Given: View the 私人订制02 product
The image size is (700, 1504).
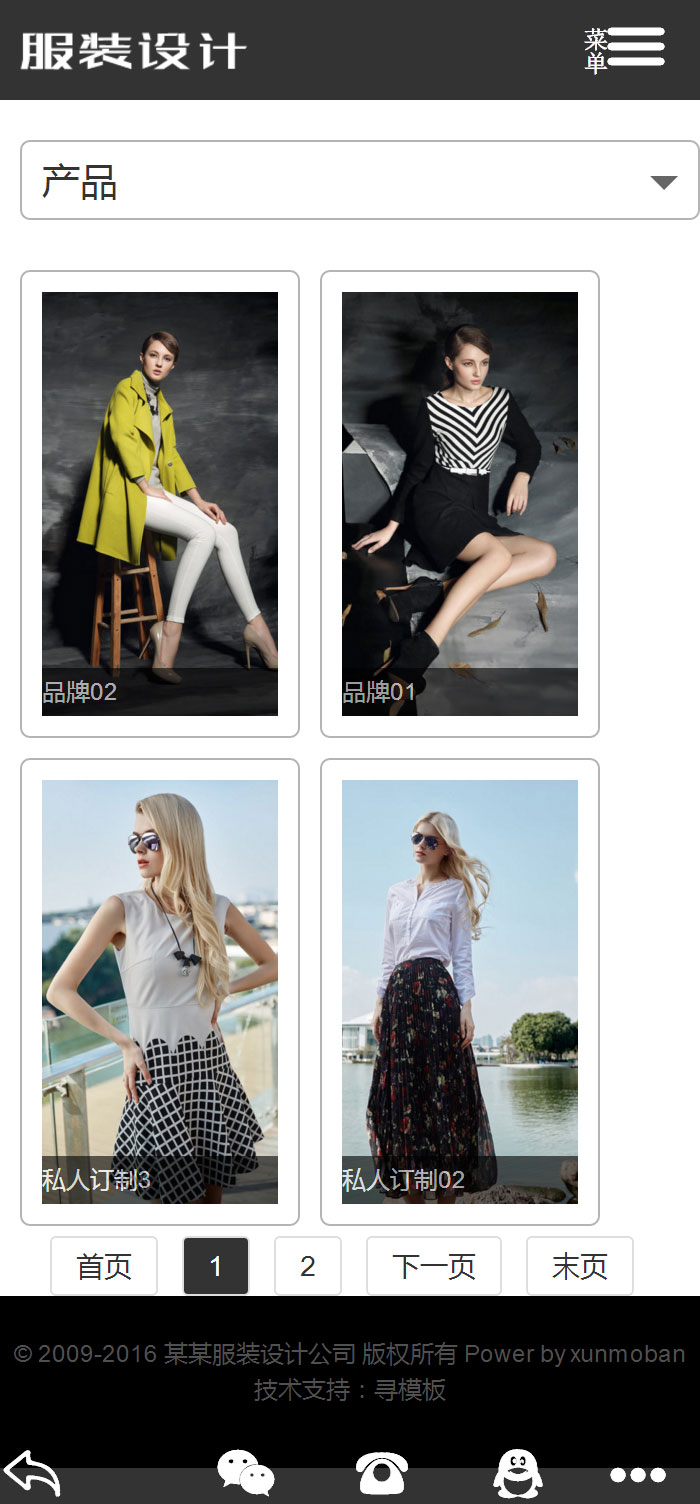Looking at the screenshot, I should click(460, 991).
